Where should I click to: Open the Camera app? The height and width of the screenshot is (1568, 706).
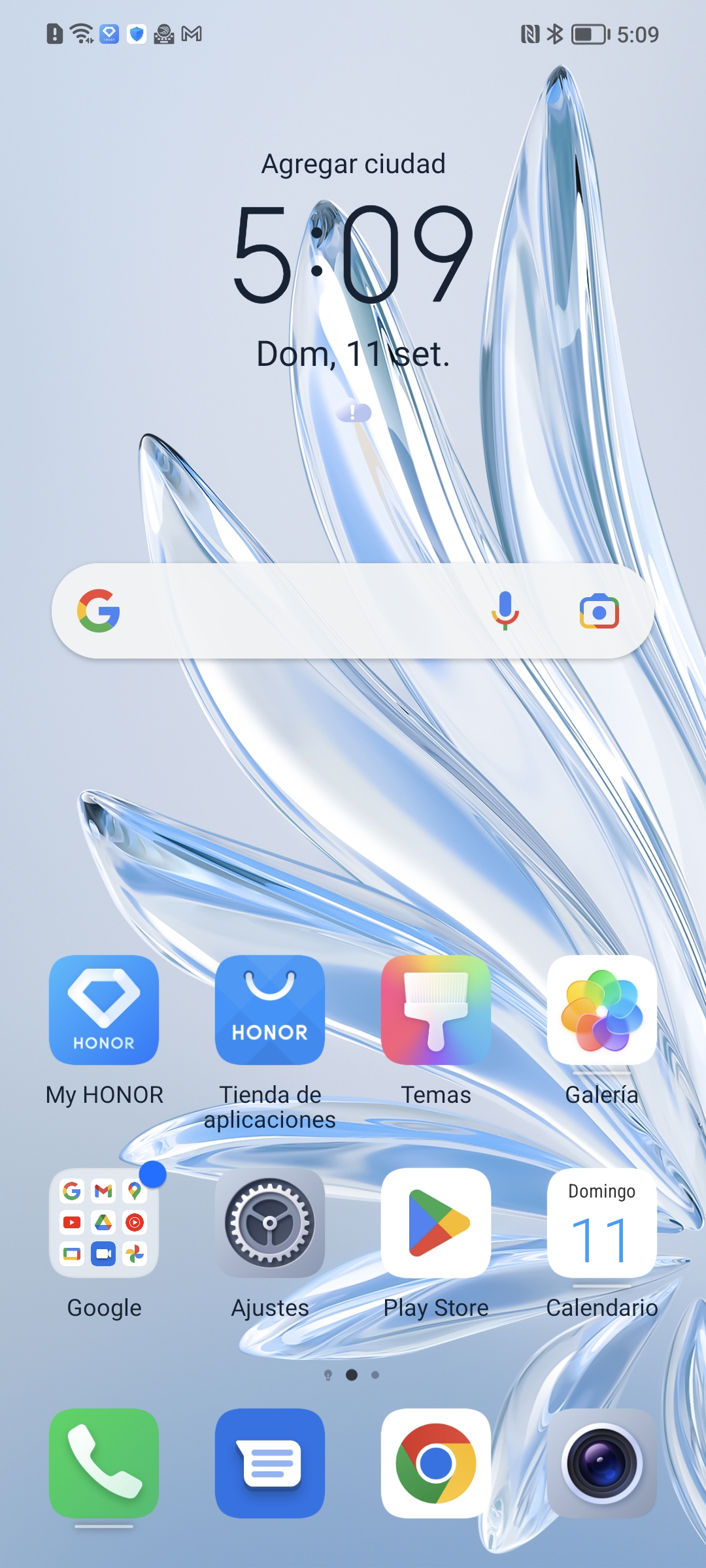(601, 1463)
